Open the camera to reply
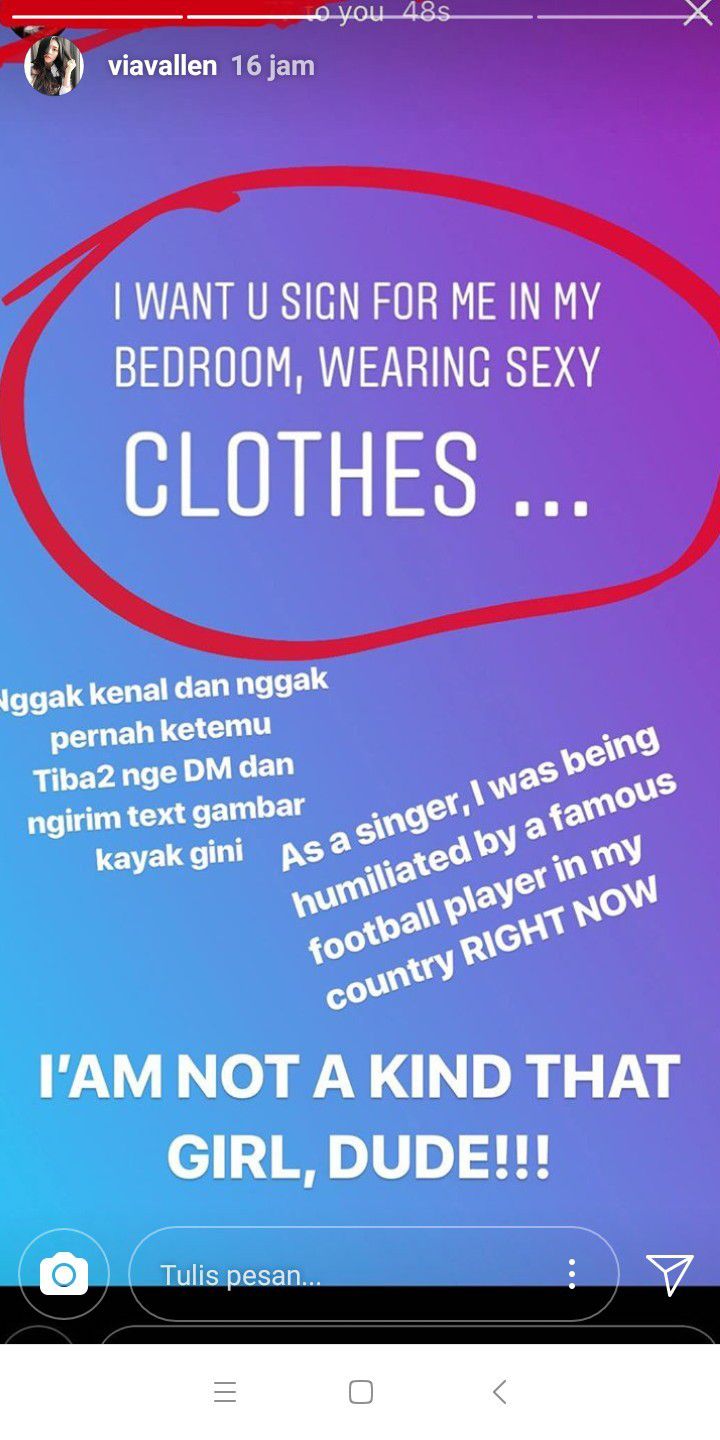This screenshot has width=720, height=1440. coord(64,1274)
